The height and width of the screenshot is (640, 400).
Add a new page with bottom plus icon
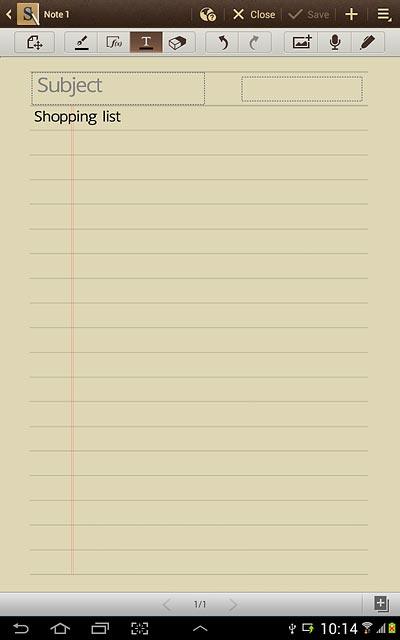tap(381, 604)
